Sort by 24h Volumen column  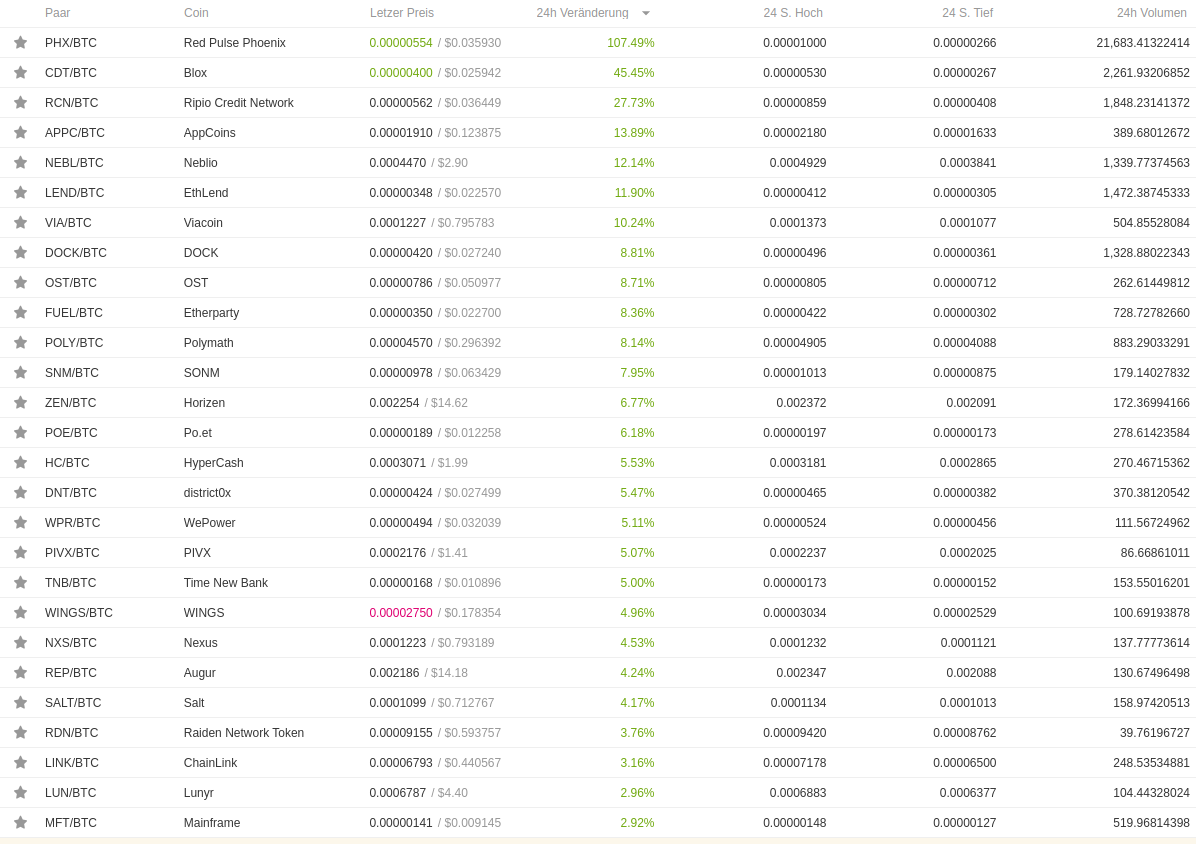(x=1153, y=13)
